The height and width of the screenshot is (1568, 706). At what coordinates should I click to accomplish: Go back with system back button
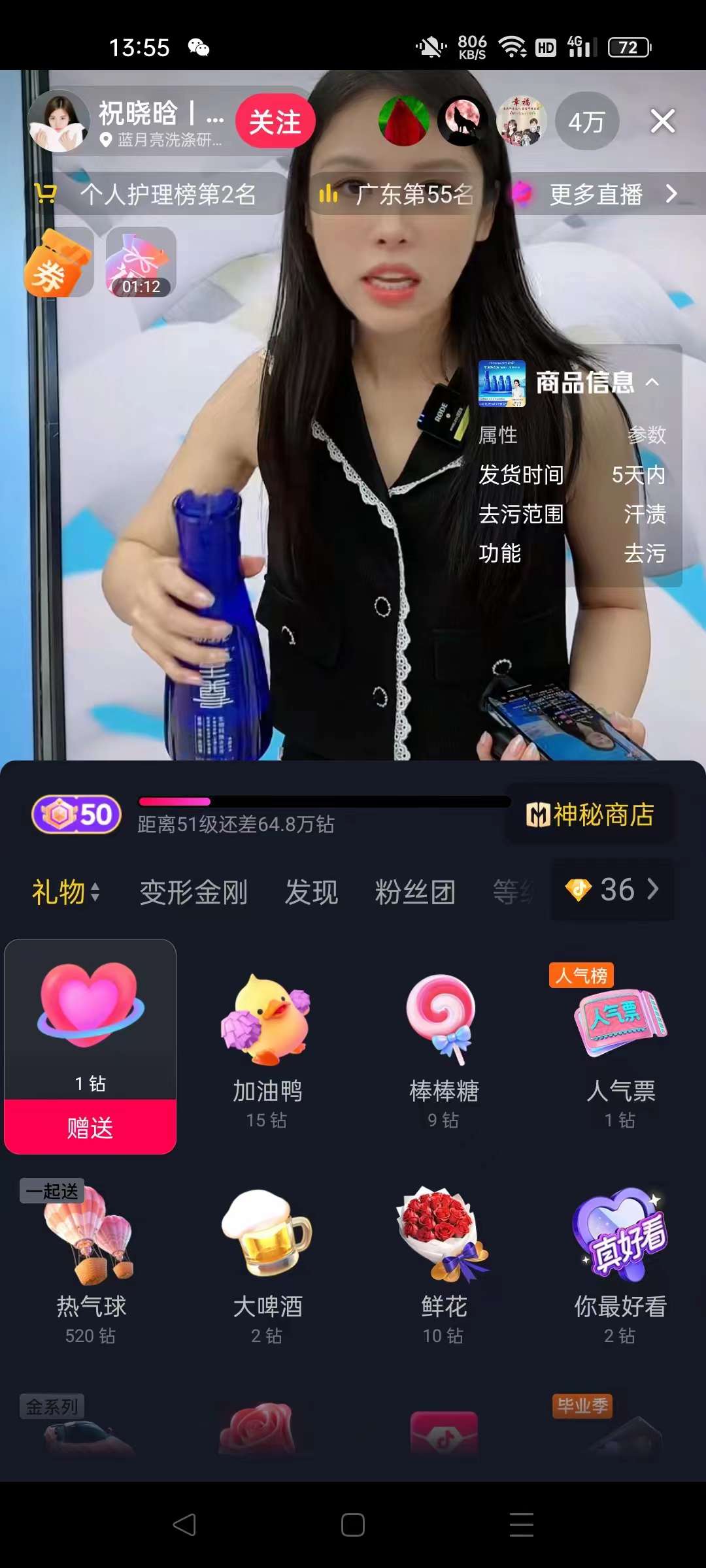pos(184,1525)
